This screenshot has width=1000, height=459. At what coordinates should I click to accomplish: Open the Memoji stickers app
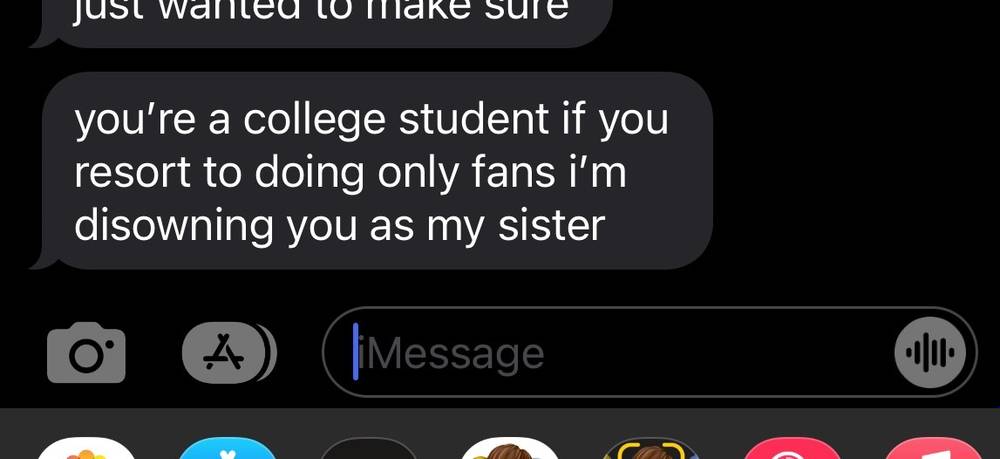[510, 450]
